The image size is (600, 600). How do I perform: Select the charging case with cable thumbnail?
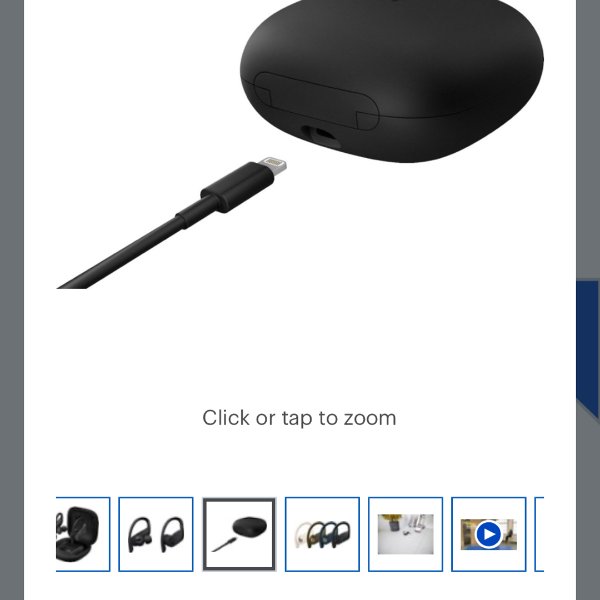pos(239,534)
